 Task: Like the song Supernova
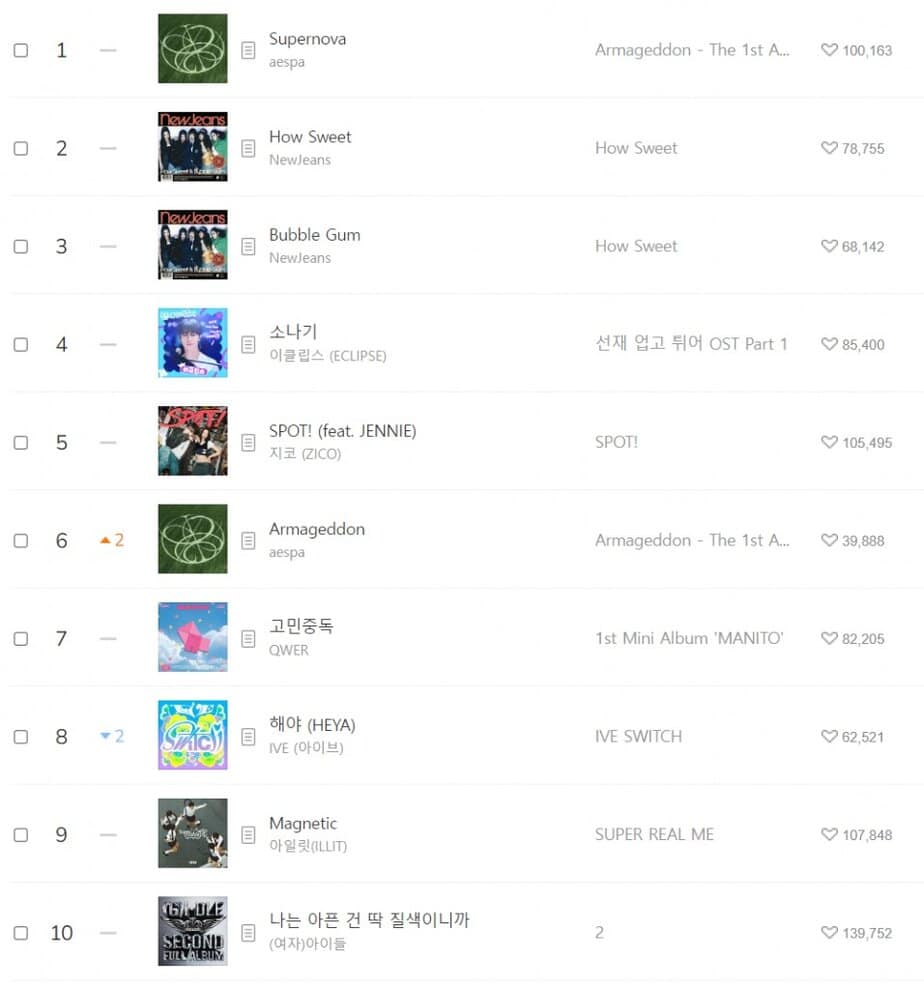click(x=829, y=50)
